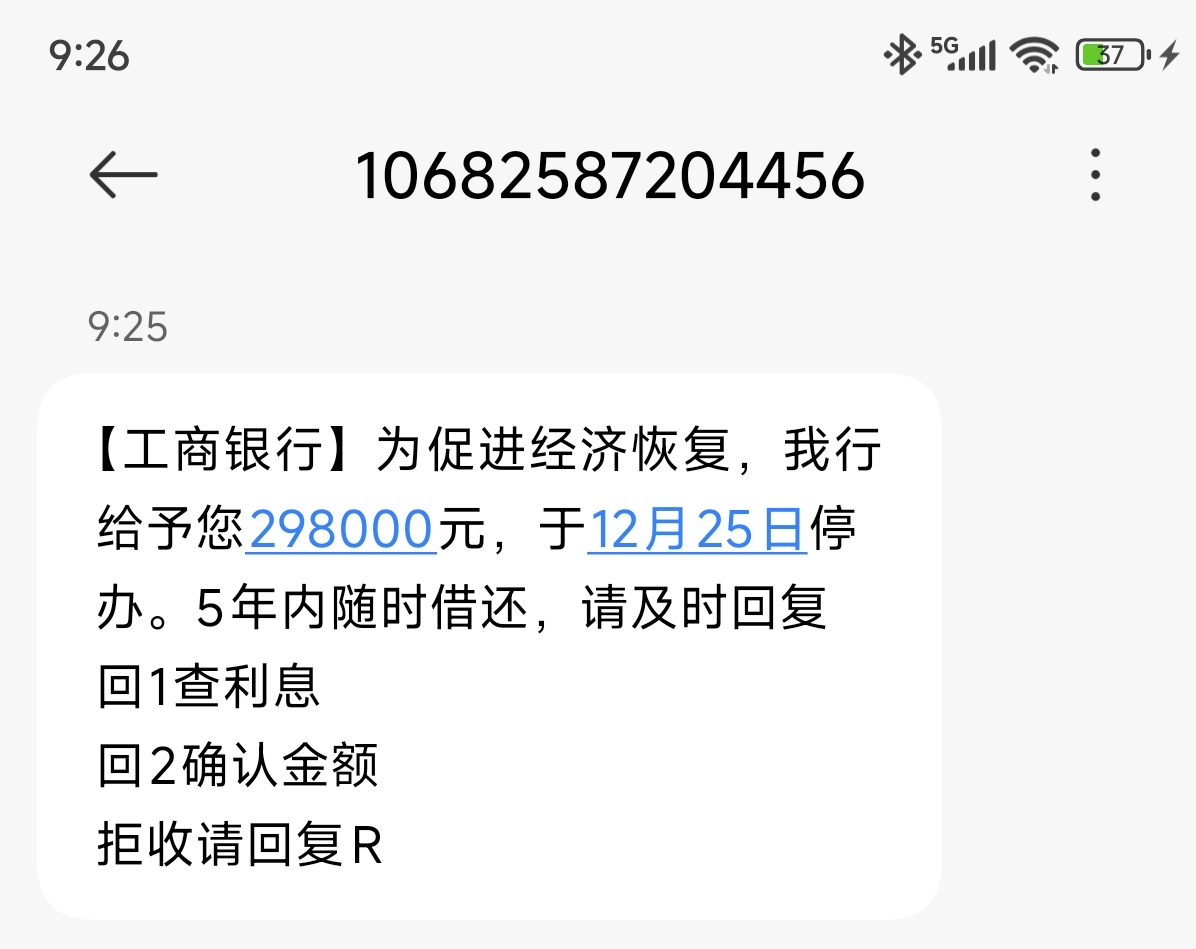
Task: Open the 12月25日 date link
Action: pyautogui.click(x=696, y=529)
